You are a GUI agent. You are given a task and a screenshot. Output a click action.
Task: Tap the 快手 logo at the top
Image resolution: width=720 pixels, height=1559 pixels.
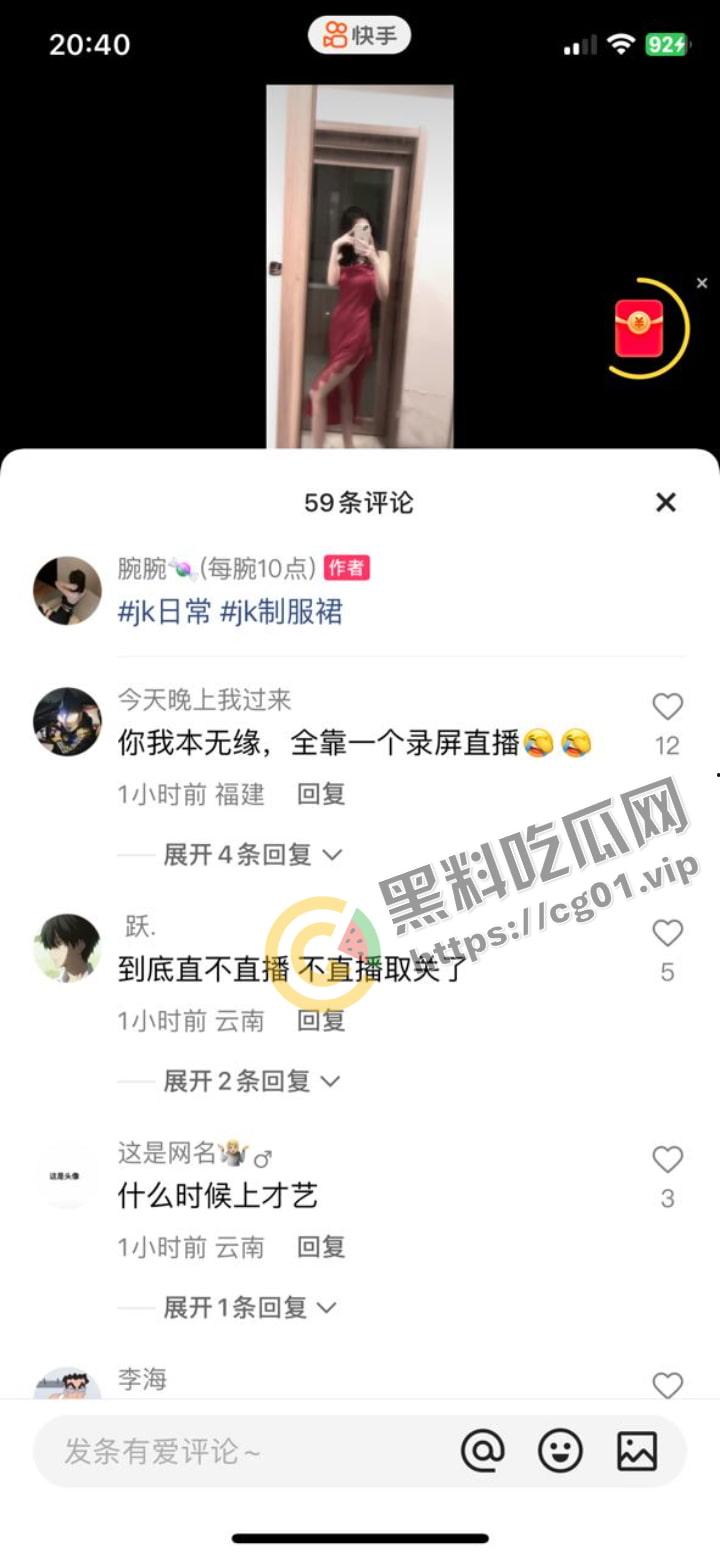[360, 36]
